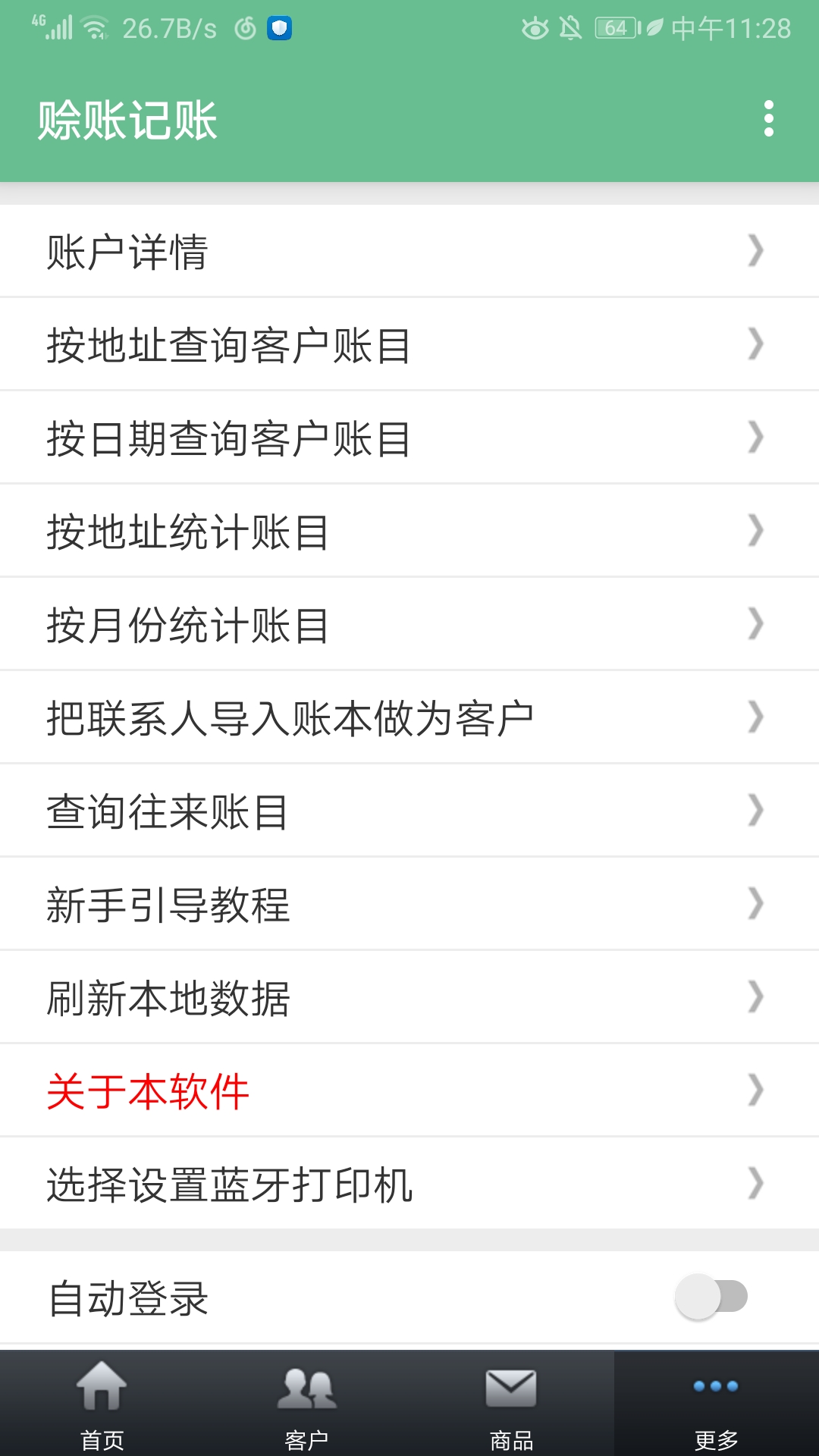Open the three-dot overflow menu
819x1456 pixels.
click(x=768, y=119)
